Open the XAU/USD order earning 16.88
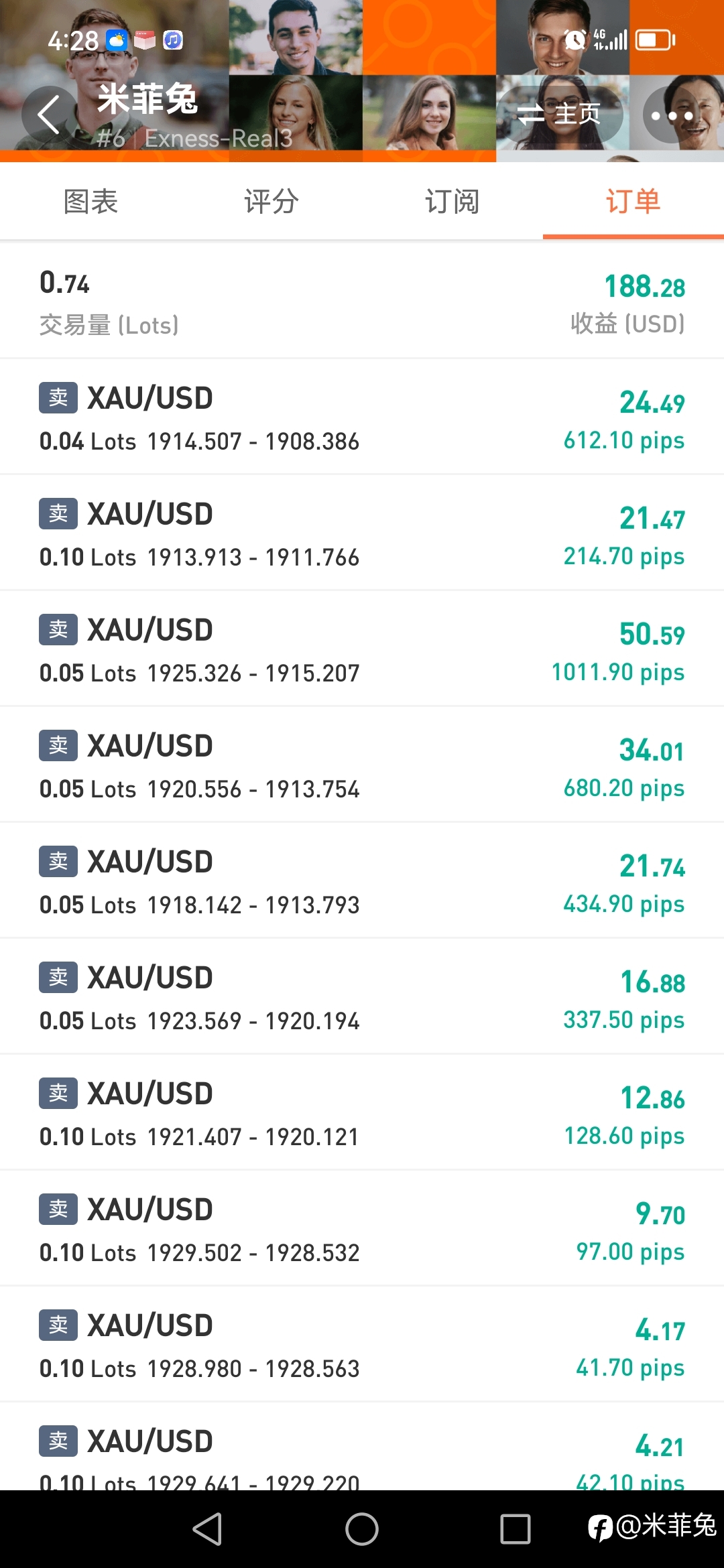The width and height of the screenshot is (724, 1568). 362,997
